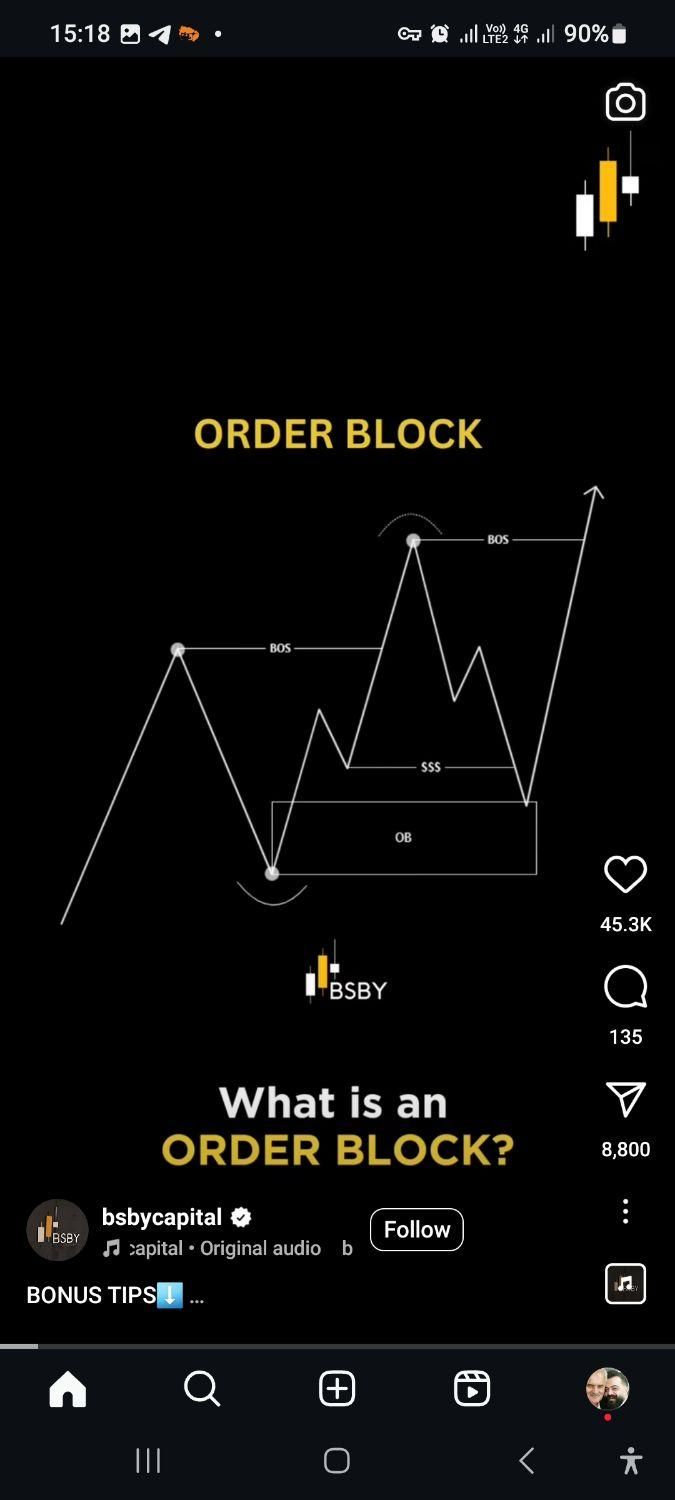
Task: Switch to the Reels tab
Action: (x=471, y=1388)
